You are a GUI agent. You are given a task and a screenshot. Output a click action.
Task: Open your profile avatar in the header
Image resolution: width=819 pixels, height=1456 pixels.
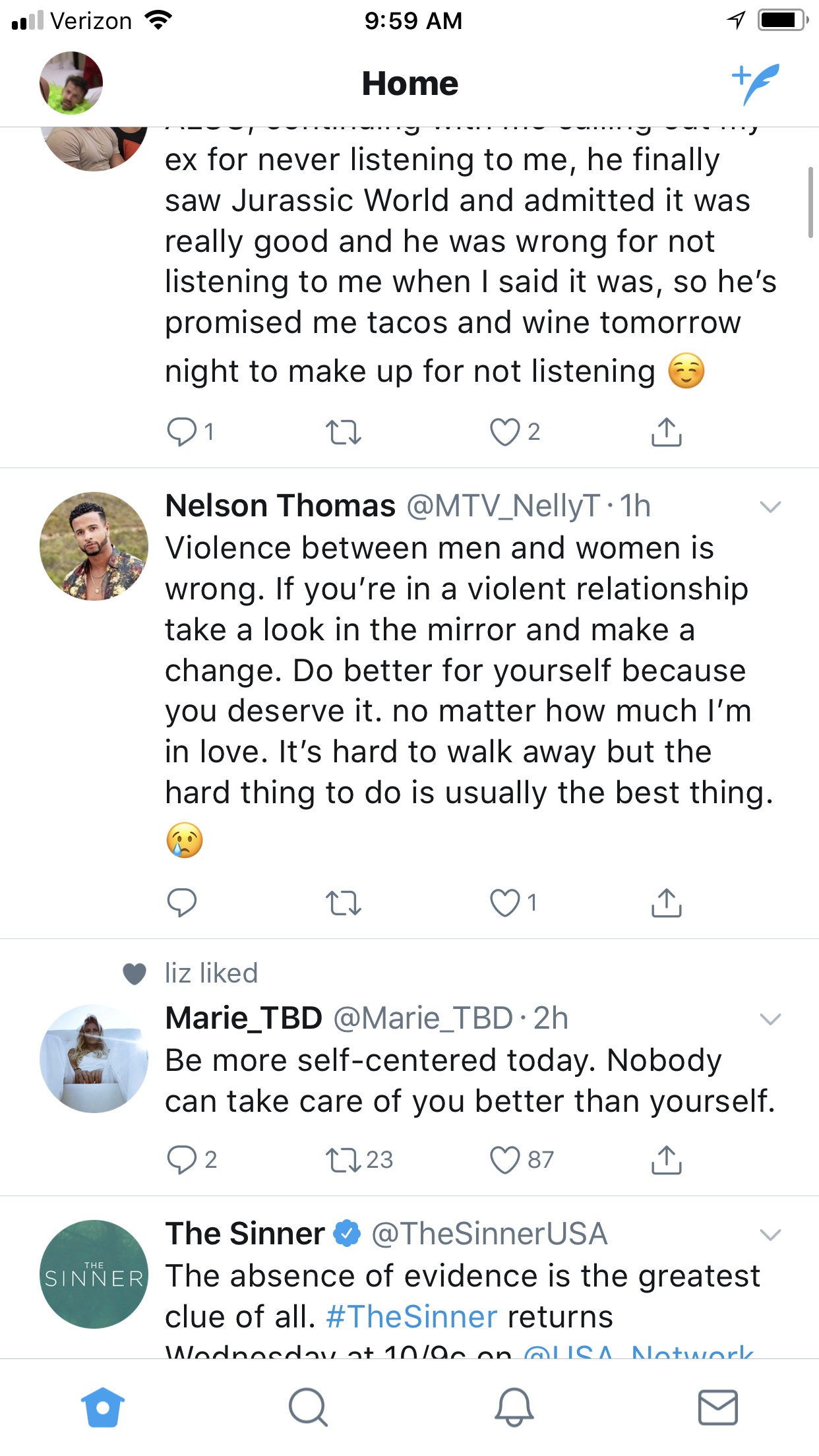[71, 83]
